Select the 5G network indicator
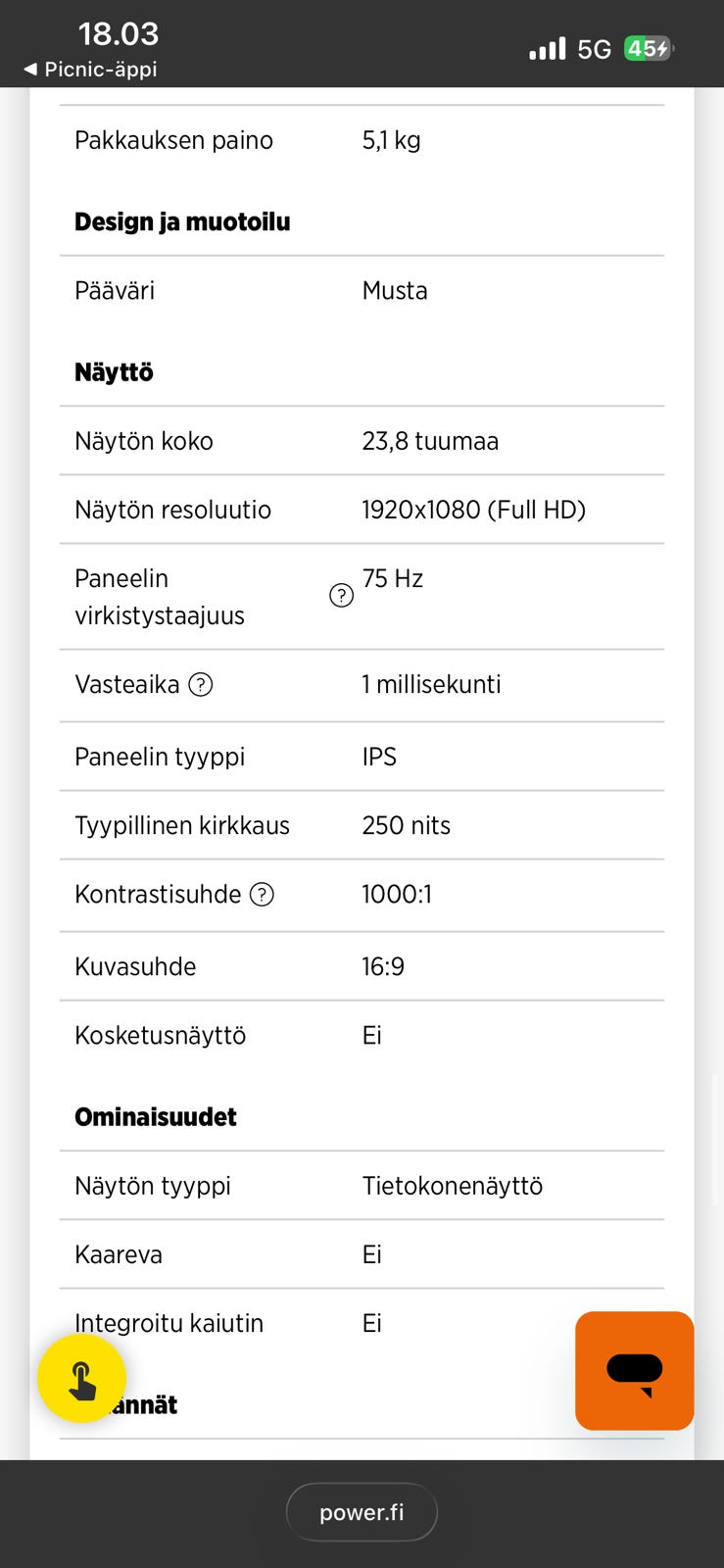 click(x=596, y=47)
